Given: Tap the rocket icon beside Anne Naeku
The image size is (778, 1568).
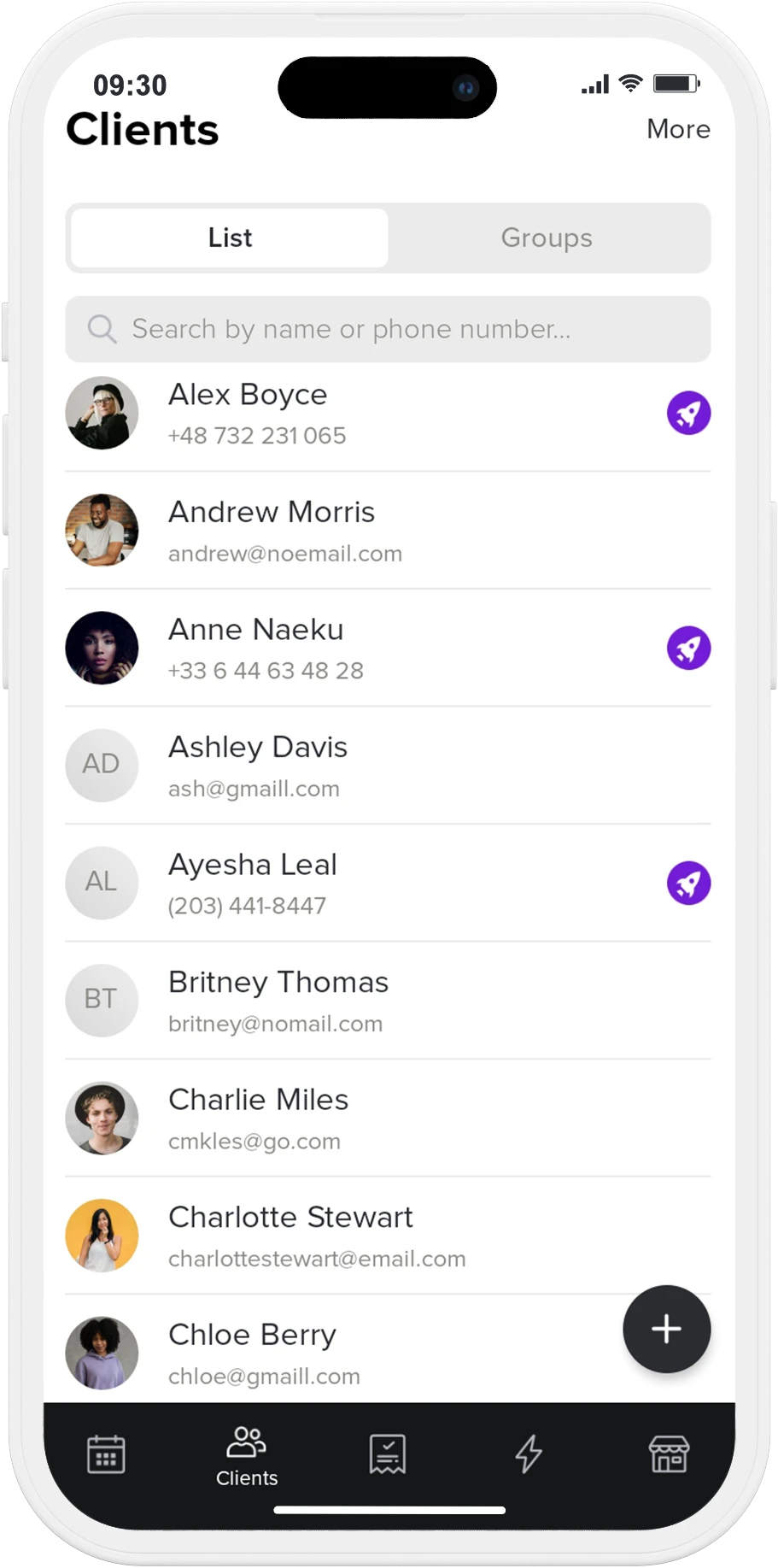Looking at the screenshot, I should (688, 648).
